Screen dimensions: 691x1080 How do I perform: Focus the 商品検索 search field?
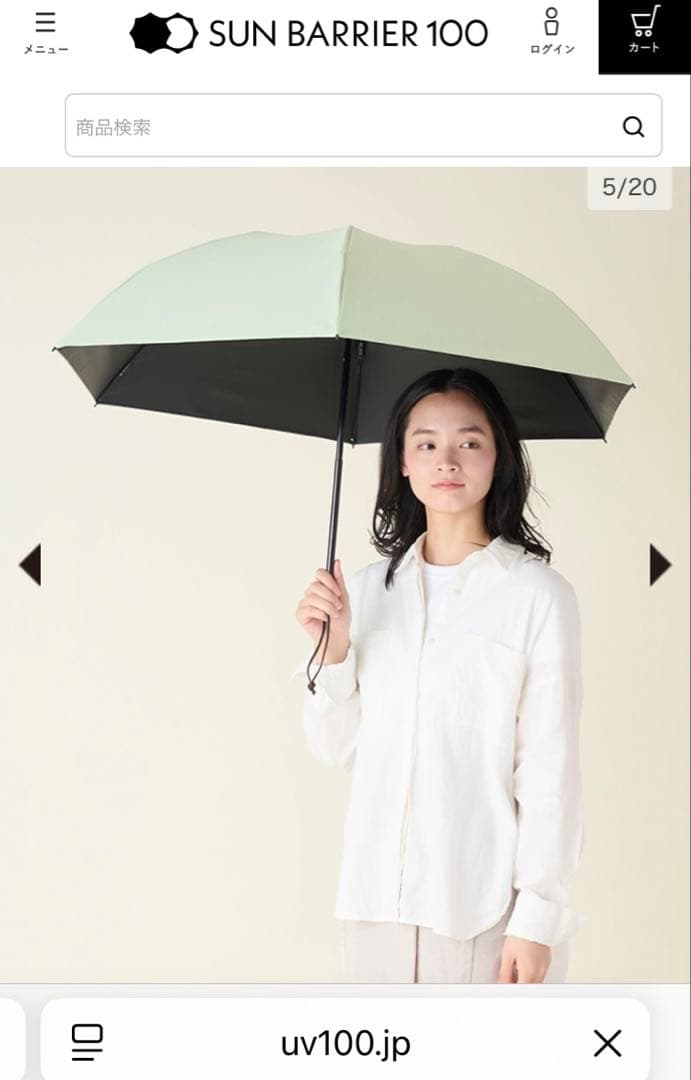(340, 126)
